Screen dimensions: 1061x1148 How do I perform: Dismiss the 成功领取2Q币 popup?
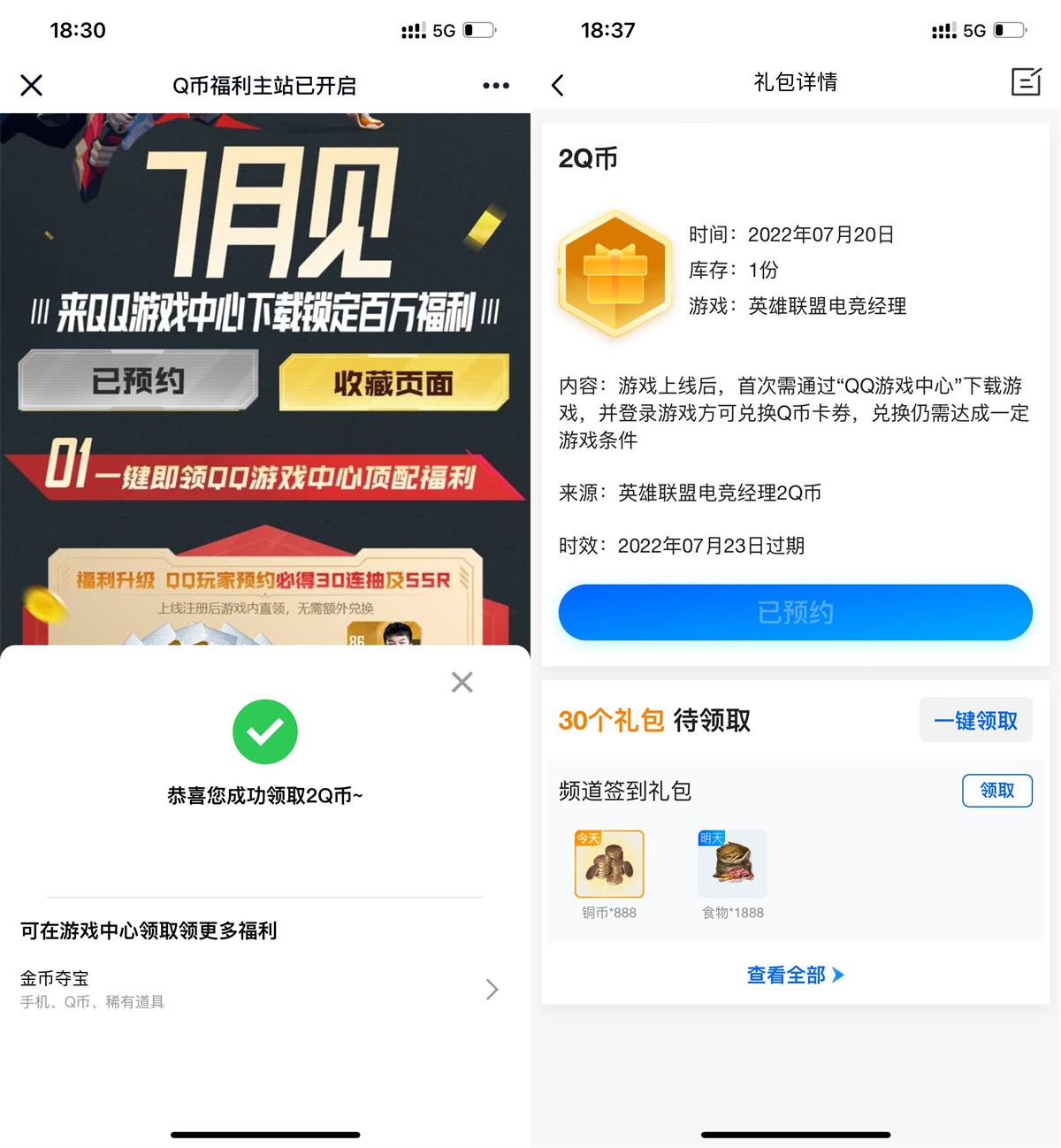(462, 682)
